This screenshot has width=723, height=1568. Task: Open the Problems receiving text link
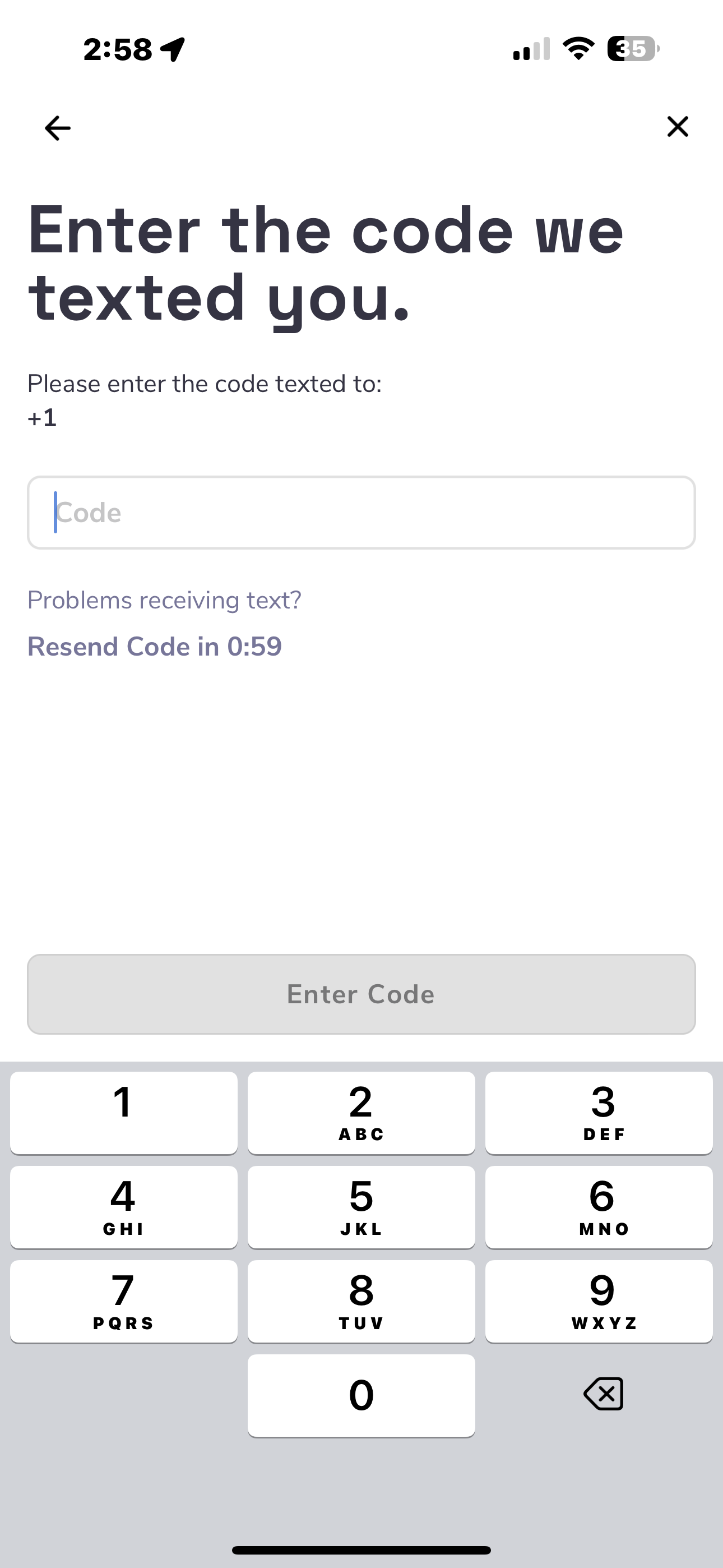click(164, 600)
